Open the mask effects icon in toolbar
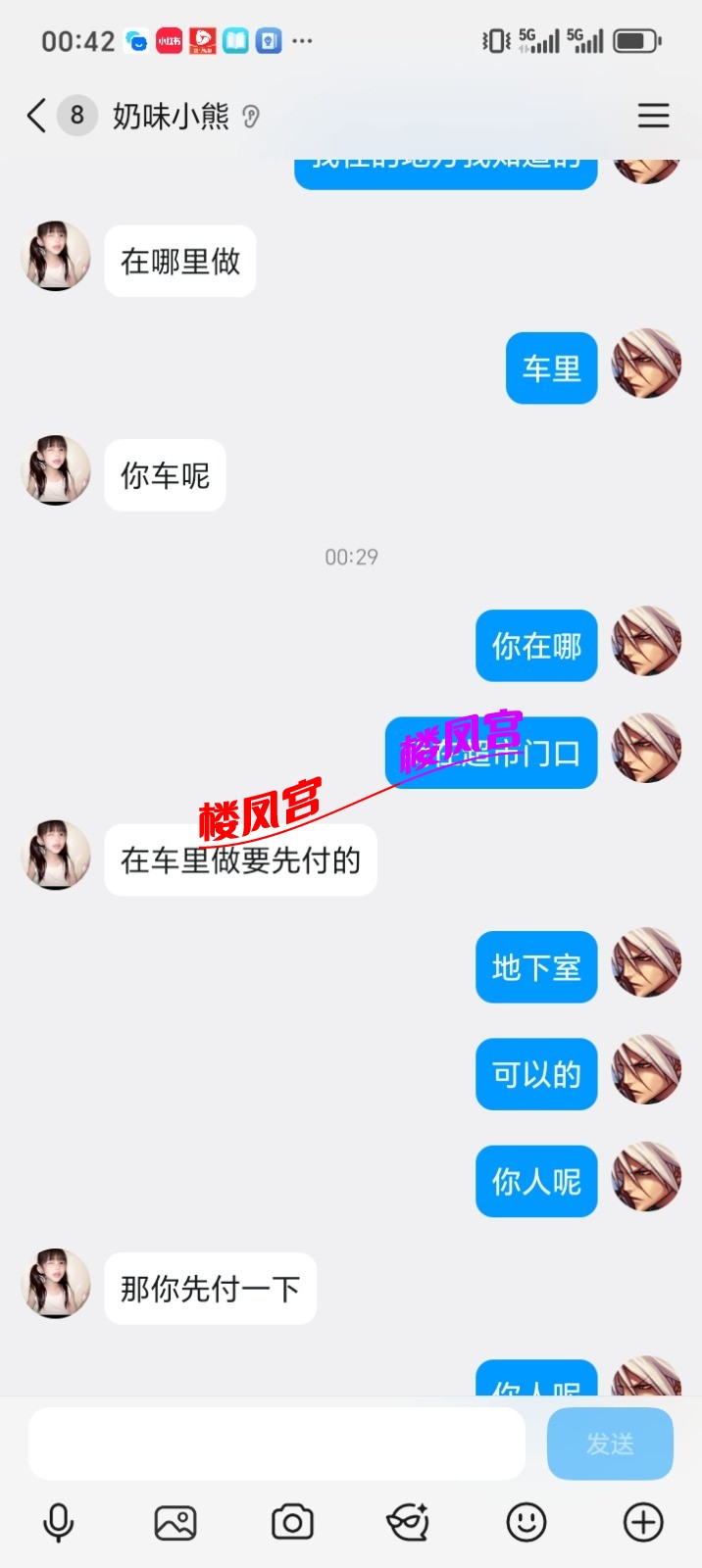Image resolution: width=702 pixels, height=1568 pixels. pyautogui.click(x=409, y=1523)
